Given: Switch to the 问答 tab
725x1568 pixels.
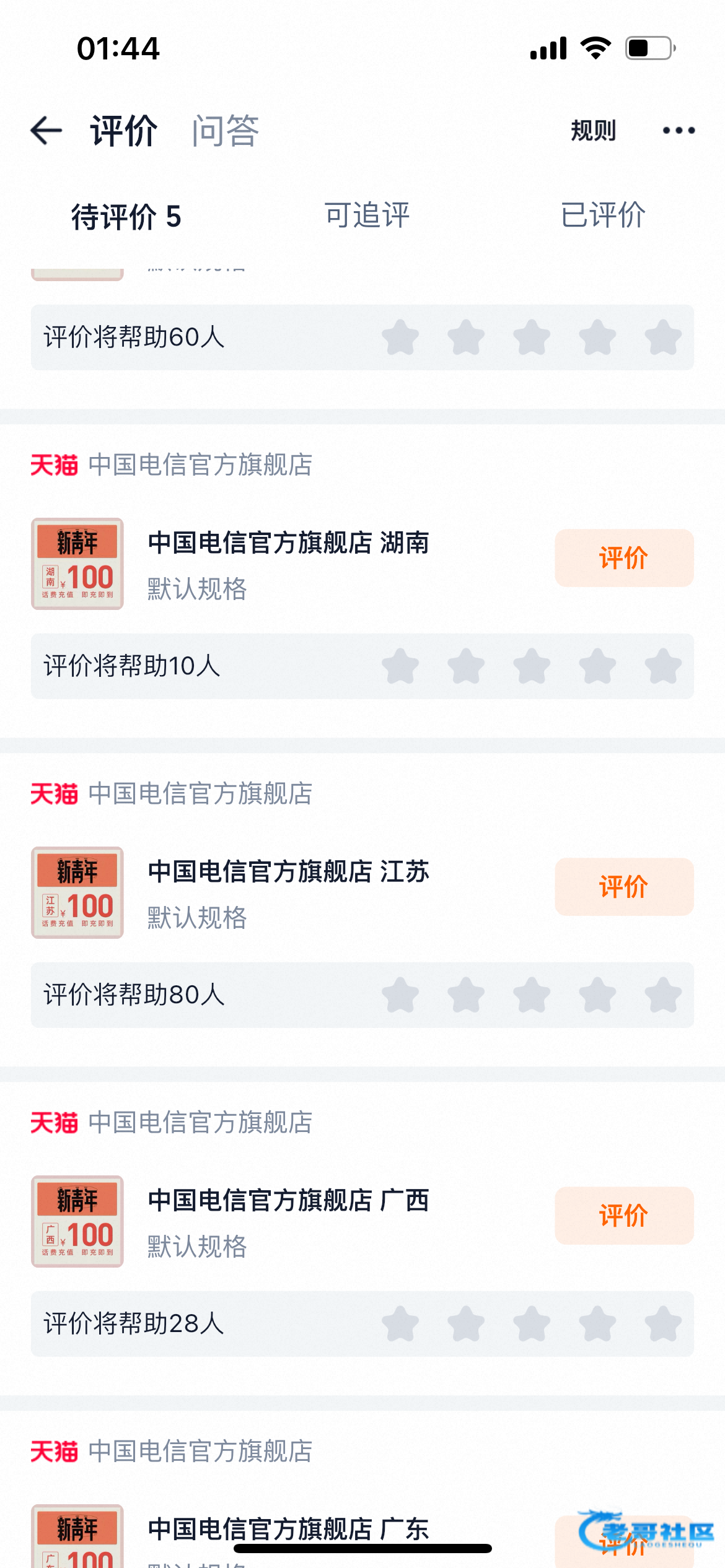Looking at the screenshot, I should tap(225, 131).
